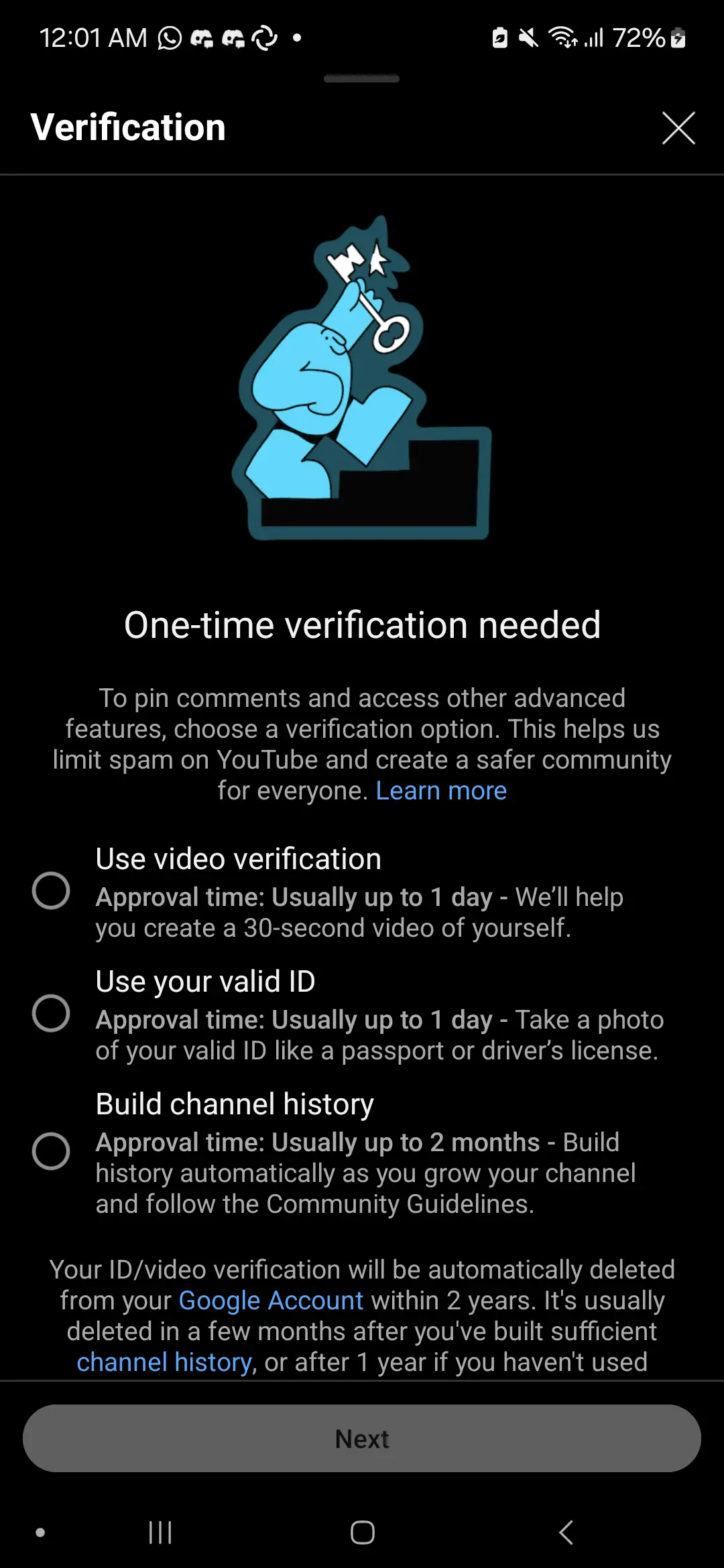Viewport: 724px width, 1568px height.
Task: Open recent apps from navigation bar
Action: pos(160,1532)
